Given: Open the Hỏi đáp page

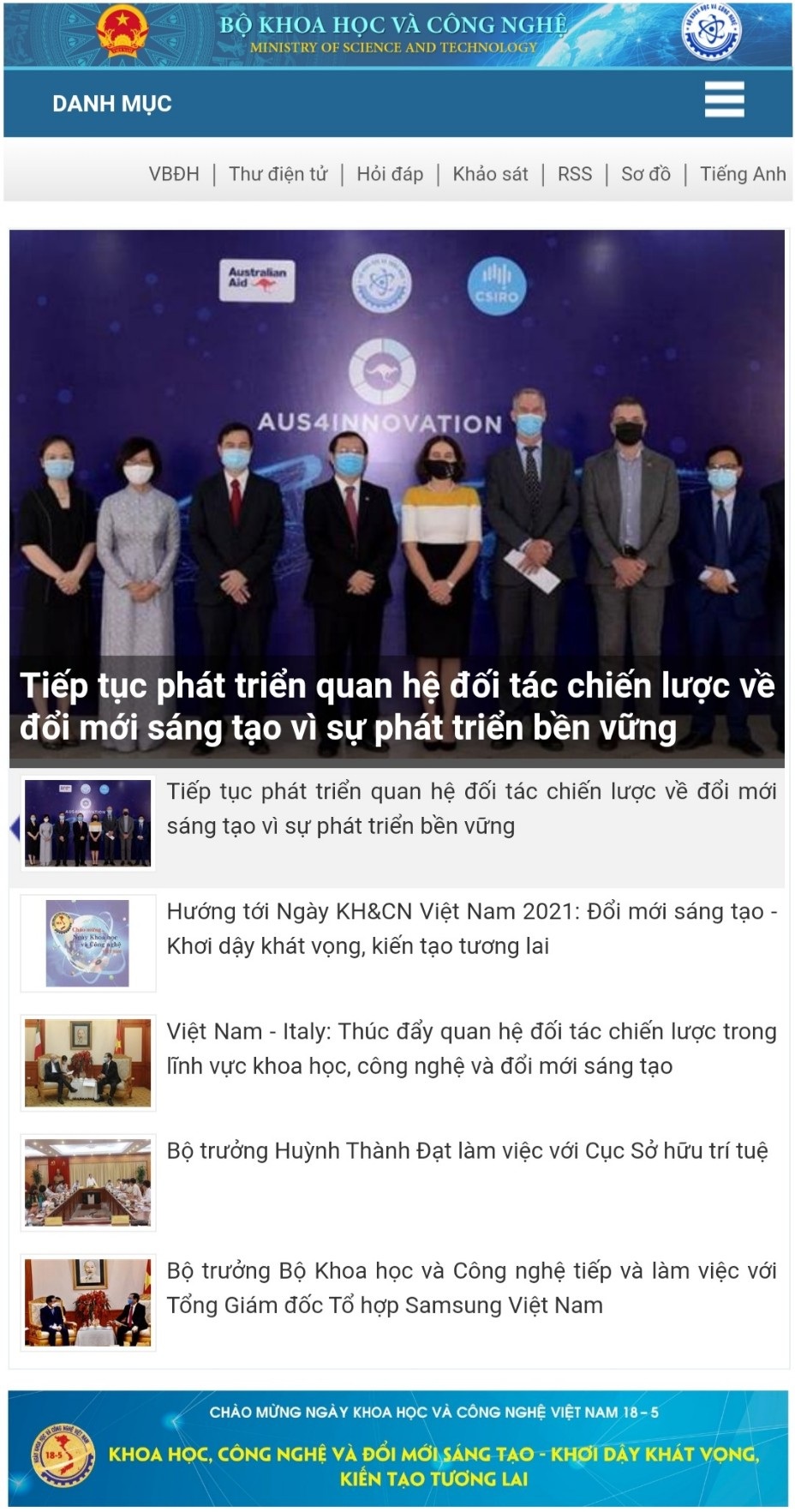Looking at the screenshot, I should [390, 174].
